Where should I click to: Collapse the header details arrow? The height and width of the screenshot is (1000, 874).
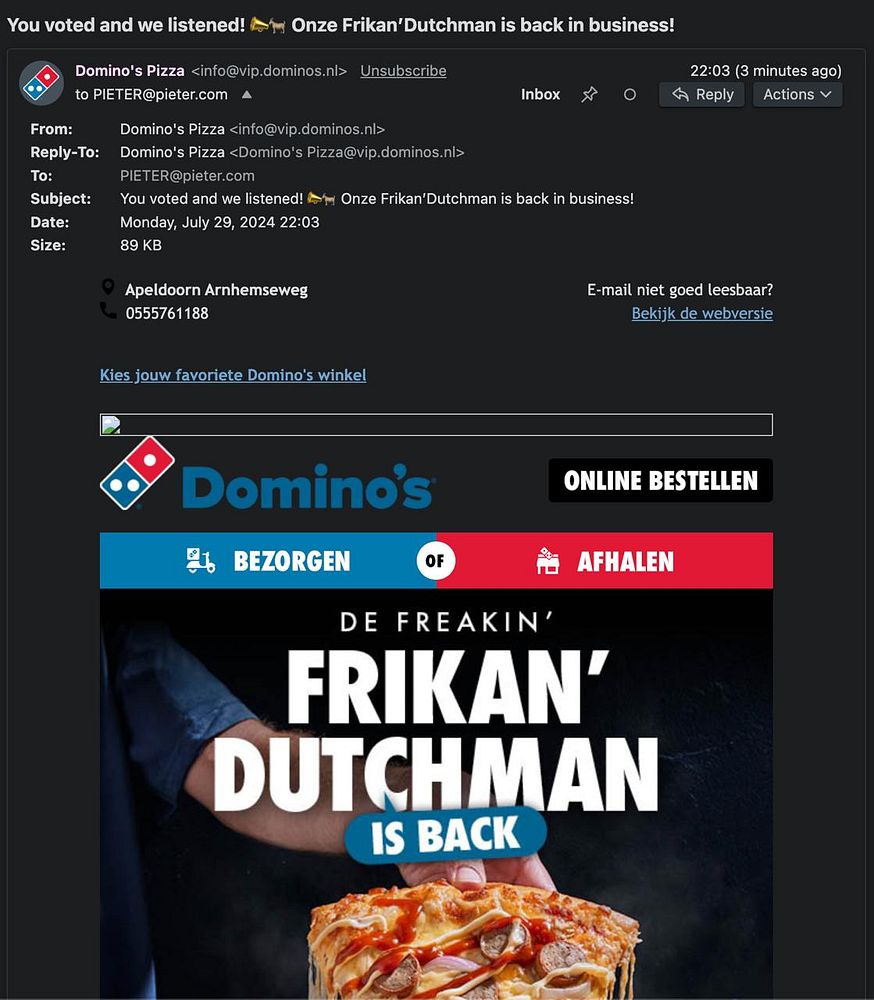(x=247, y=94)
